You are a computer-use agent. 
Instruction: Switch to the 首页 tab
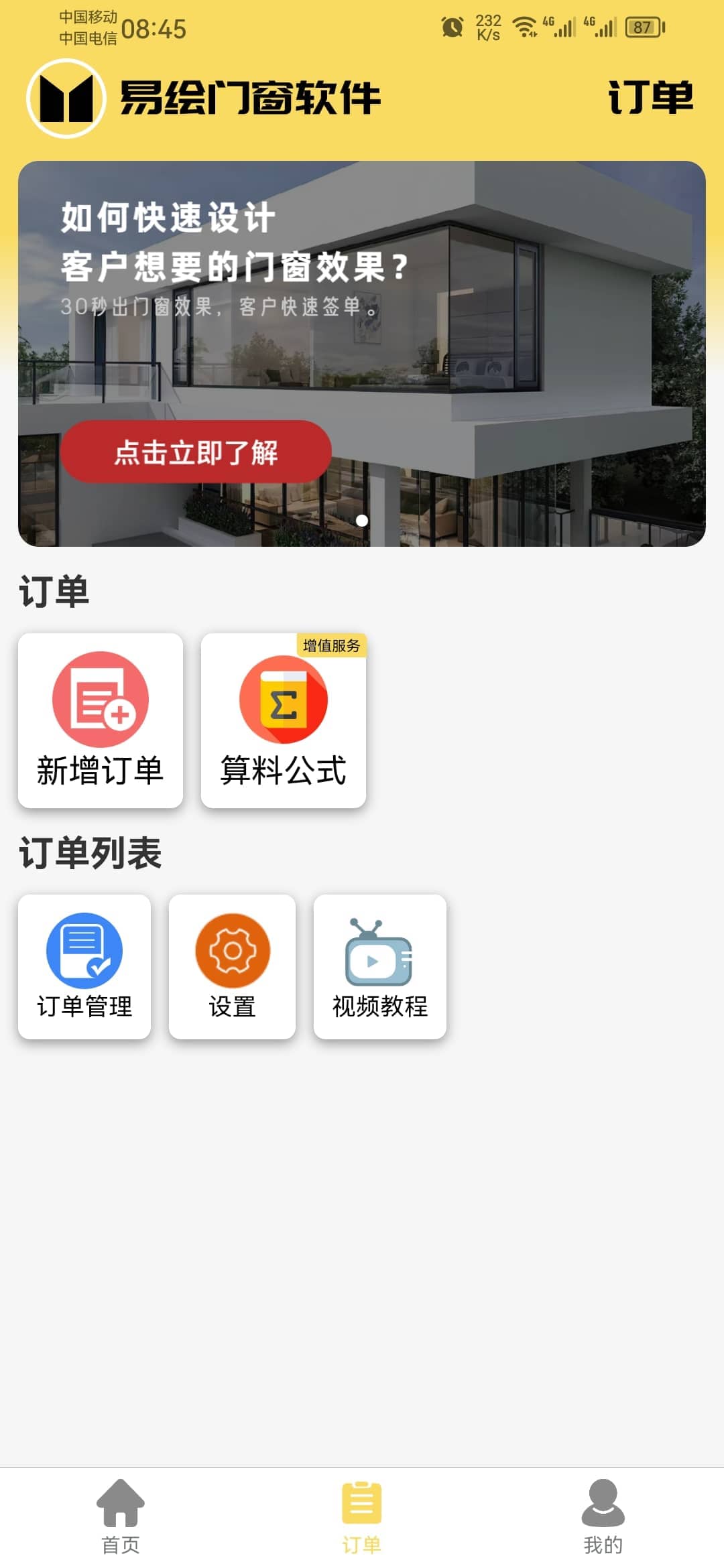pyautogui.click(x=121, y=1517)
